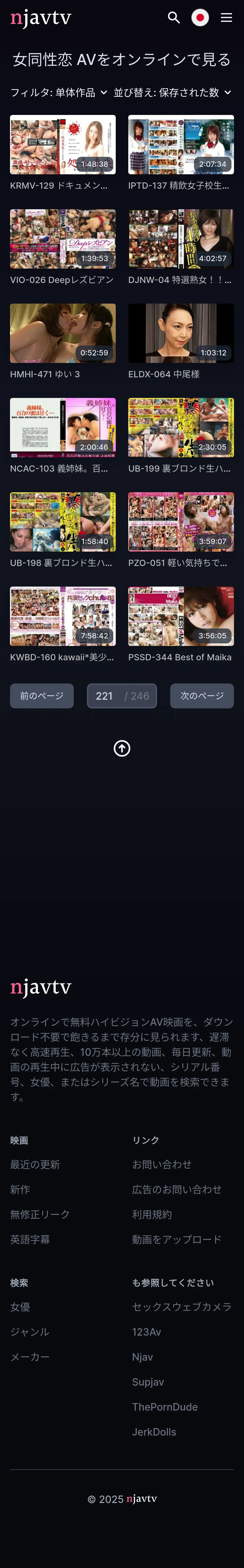Open the hamburger menu
The image size is (244, 1568).
pyautogui.click(x=226, y=18)
